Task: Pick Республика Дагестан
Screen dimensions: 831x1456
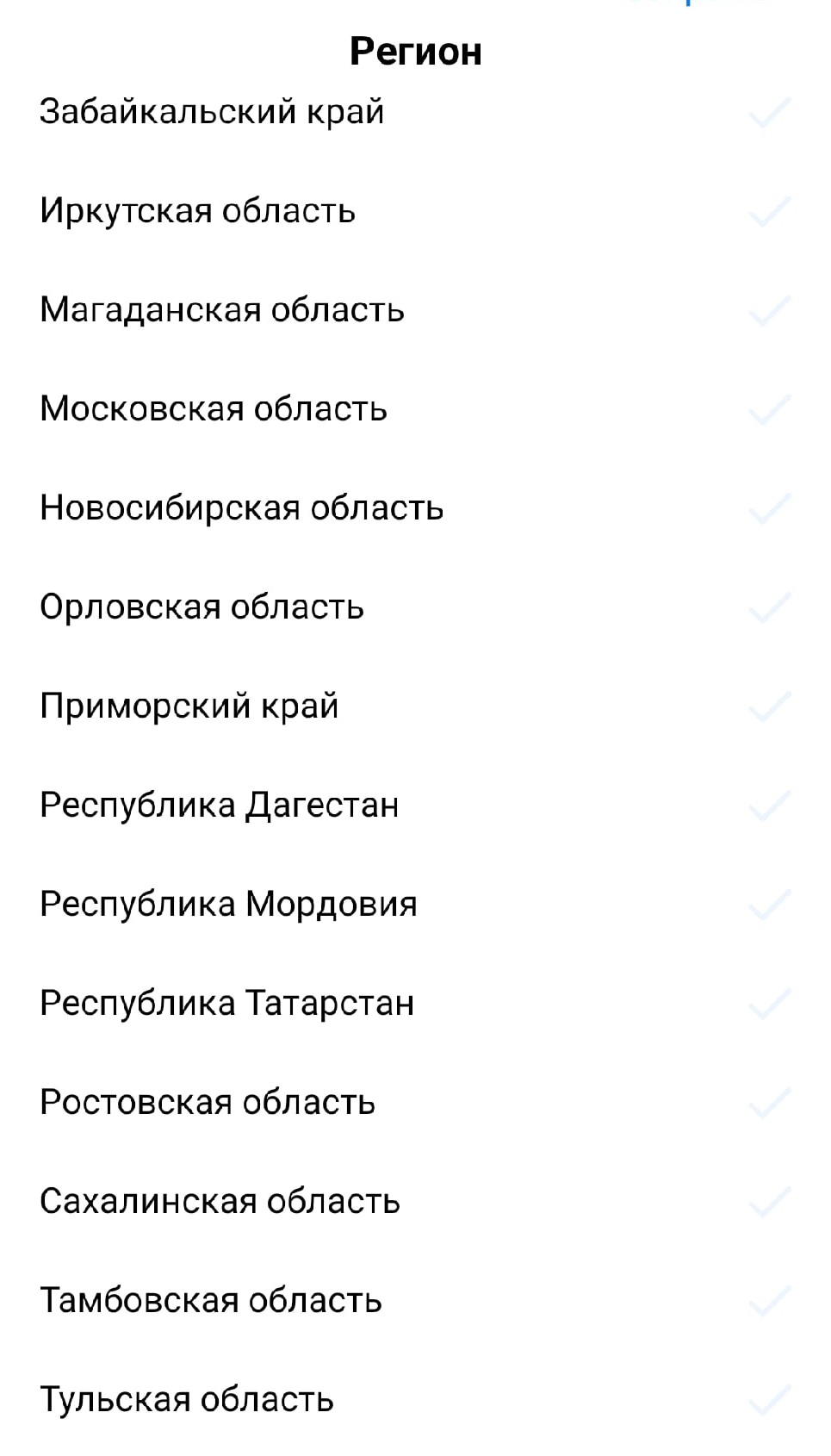Action: pos(219,806)
